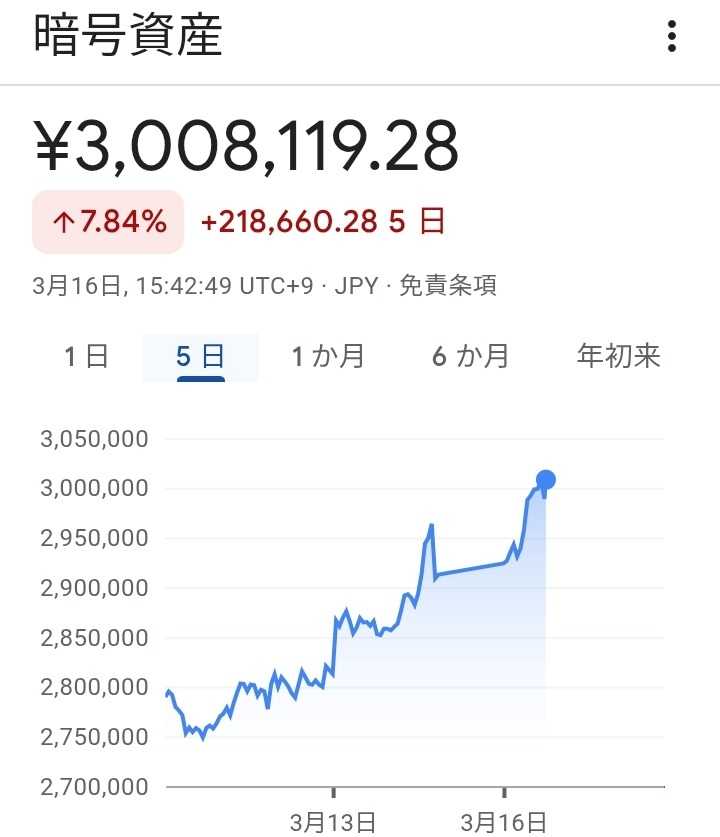
Task: Select the 5日 time range tab
Action: tap(200, 357)
